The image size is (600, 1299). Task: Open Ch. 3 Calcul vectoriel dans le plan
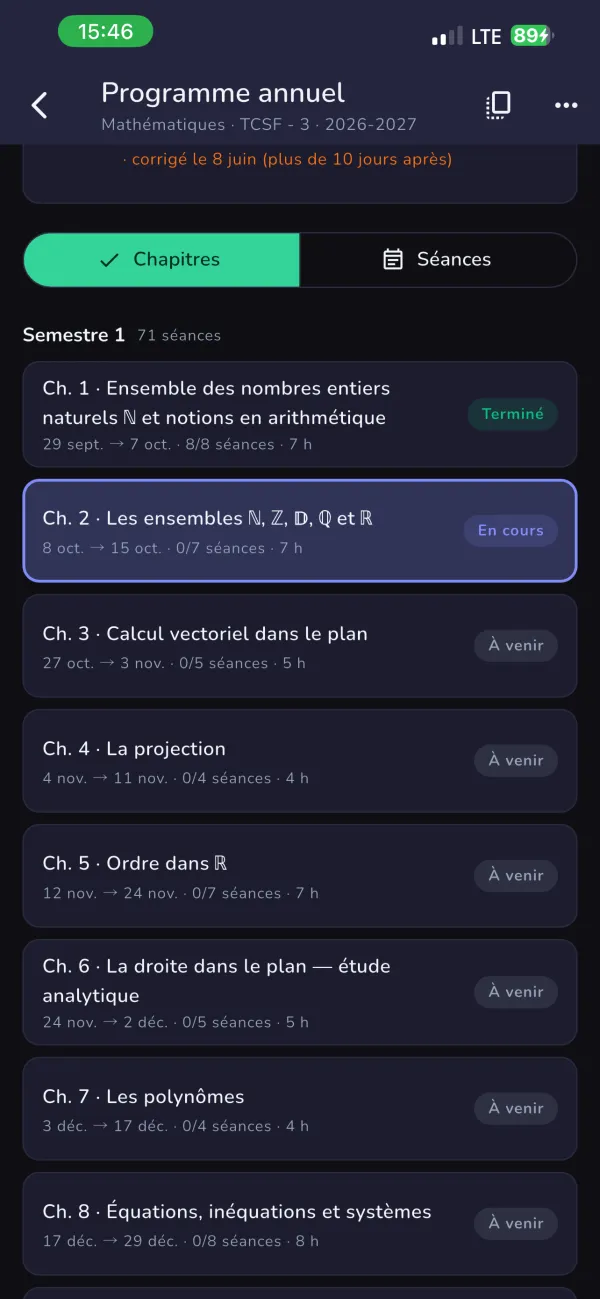[300, 646]
